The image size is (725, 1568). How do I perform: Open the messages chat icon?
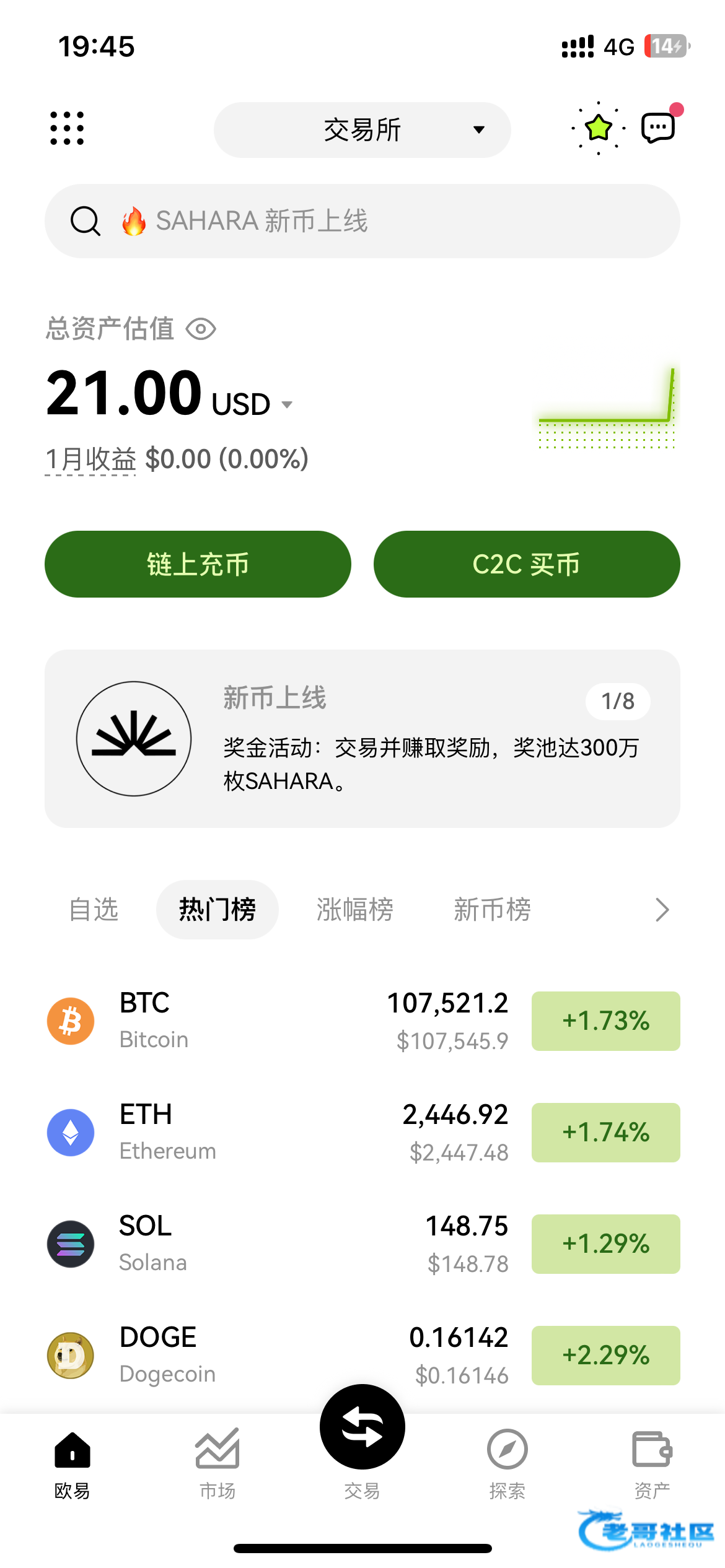point(658,128)
